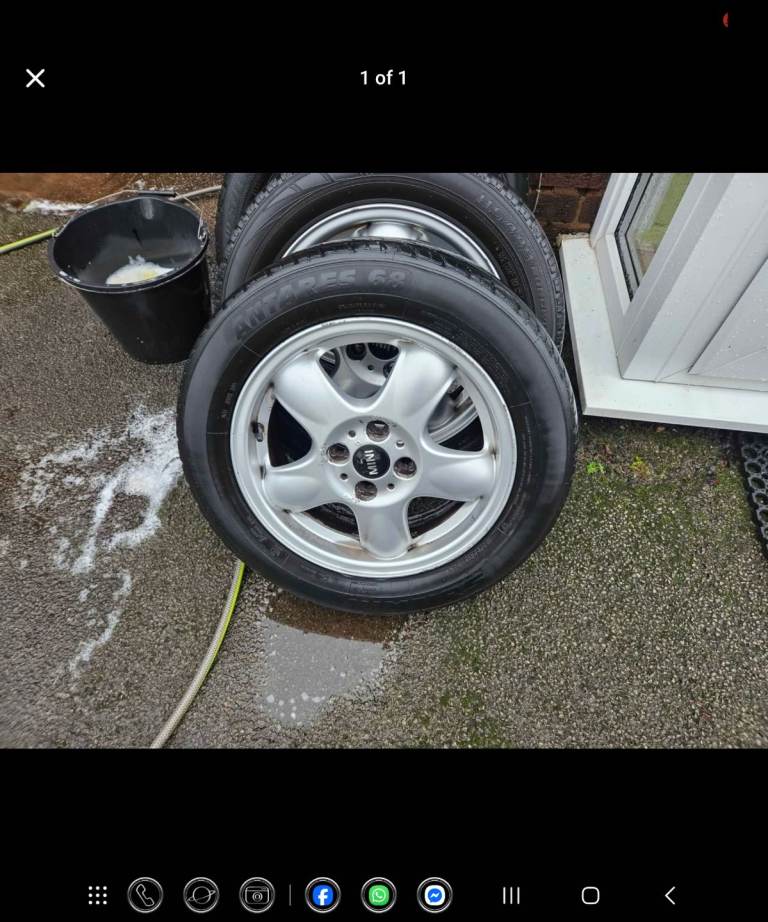Screen dimensions: 768x922
Task: Close the photo viewer
Action: click(x=35, y=78)
